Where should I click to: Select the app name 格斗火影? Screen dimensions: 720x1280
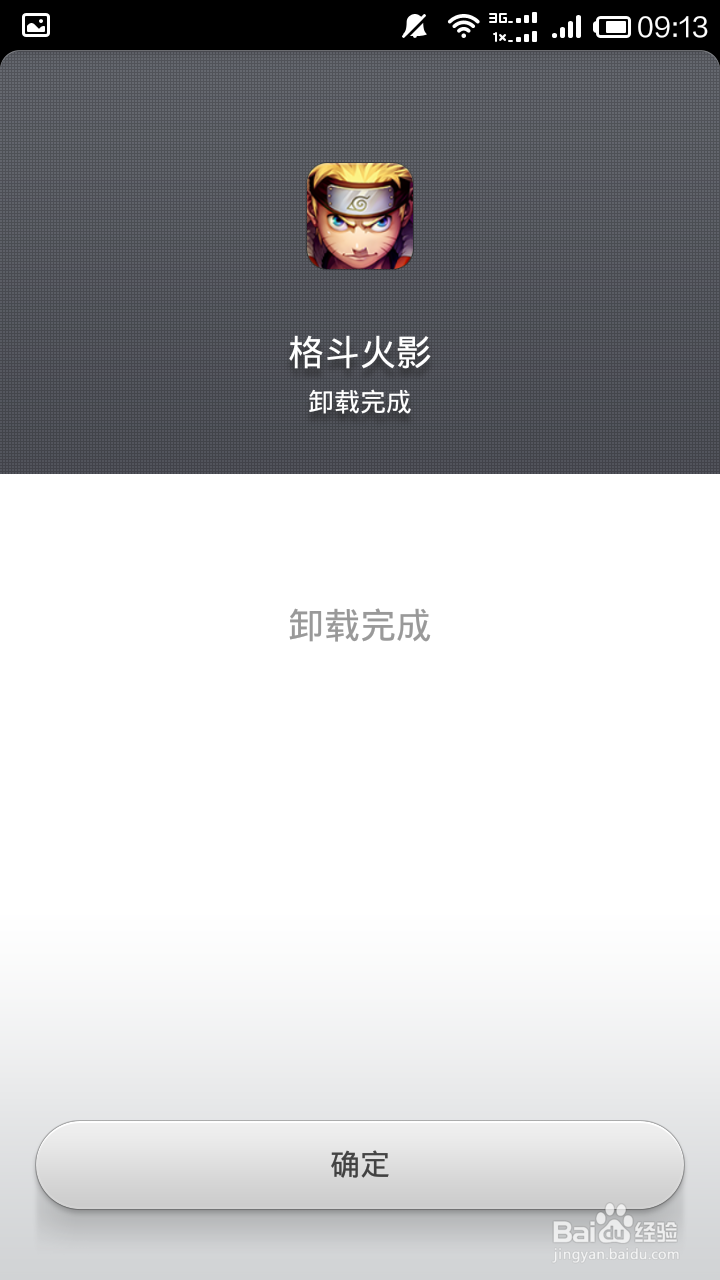(360, 350)
